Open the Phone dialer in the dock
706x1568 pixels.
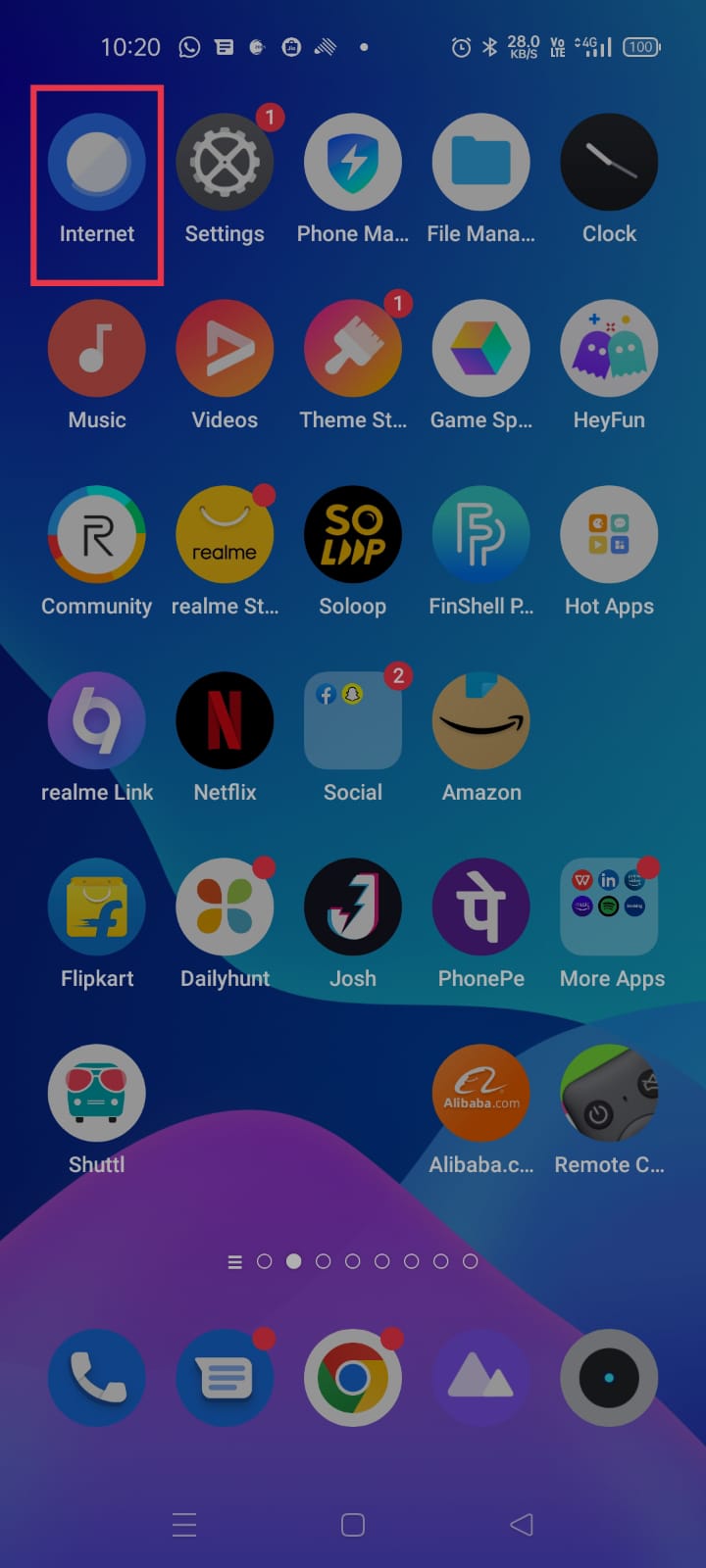point(96,1378)
